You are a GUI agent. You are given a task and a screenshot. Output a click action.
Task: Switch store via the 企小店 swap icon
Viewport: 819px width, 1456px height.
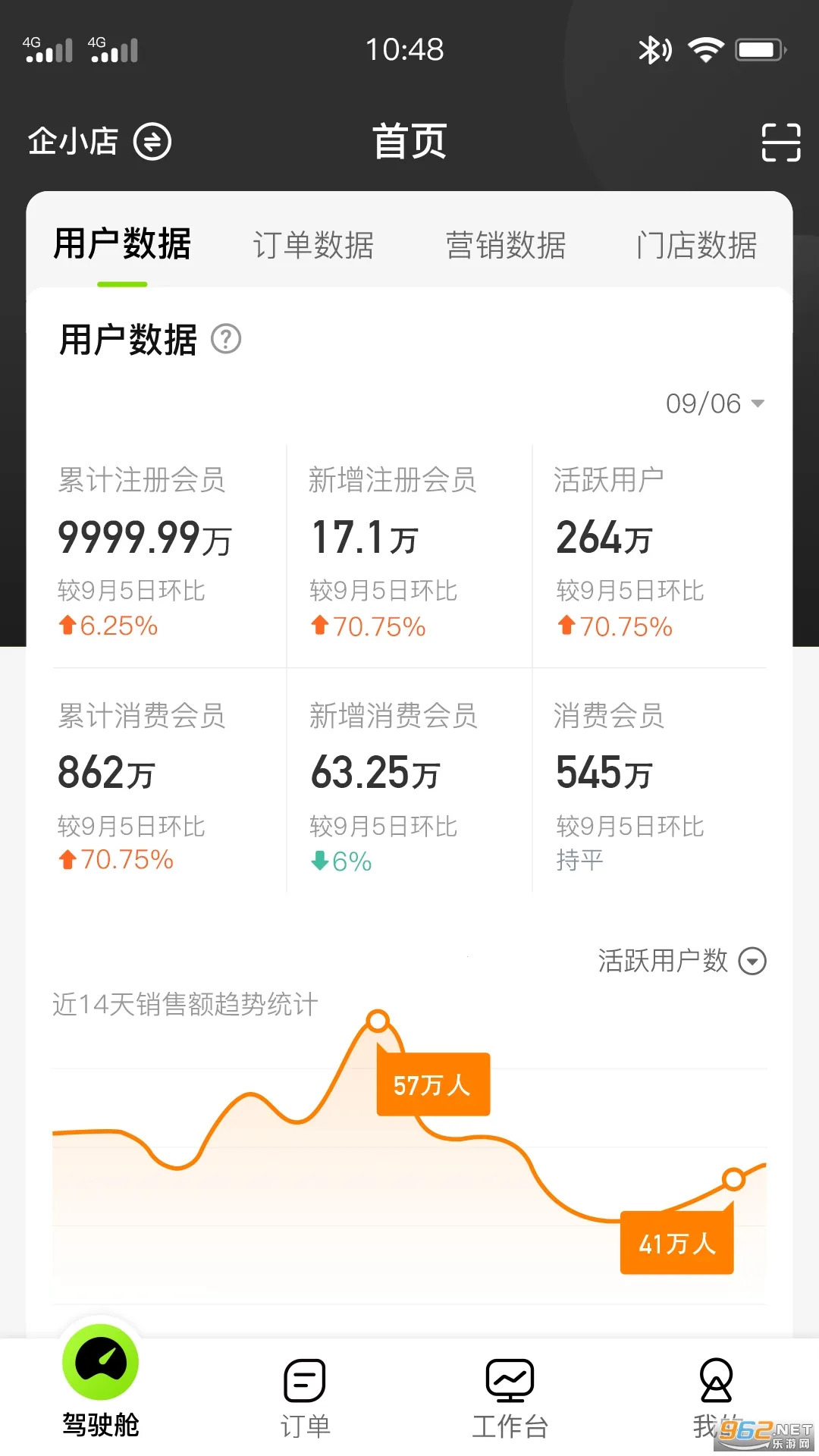pos(152,142)
